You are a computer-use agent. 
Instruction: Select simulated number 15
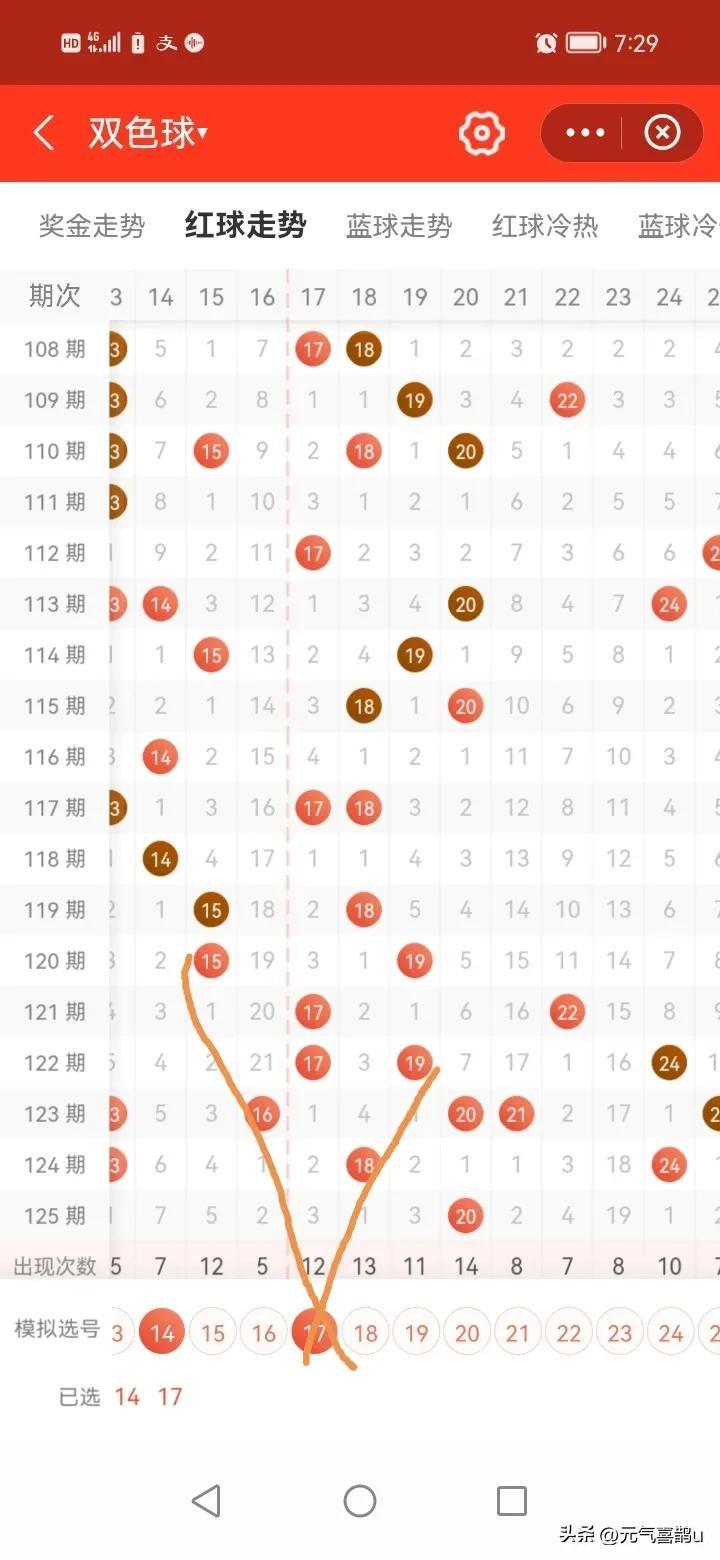point(213,1333)
